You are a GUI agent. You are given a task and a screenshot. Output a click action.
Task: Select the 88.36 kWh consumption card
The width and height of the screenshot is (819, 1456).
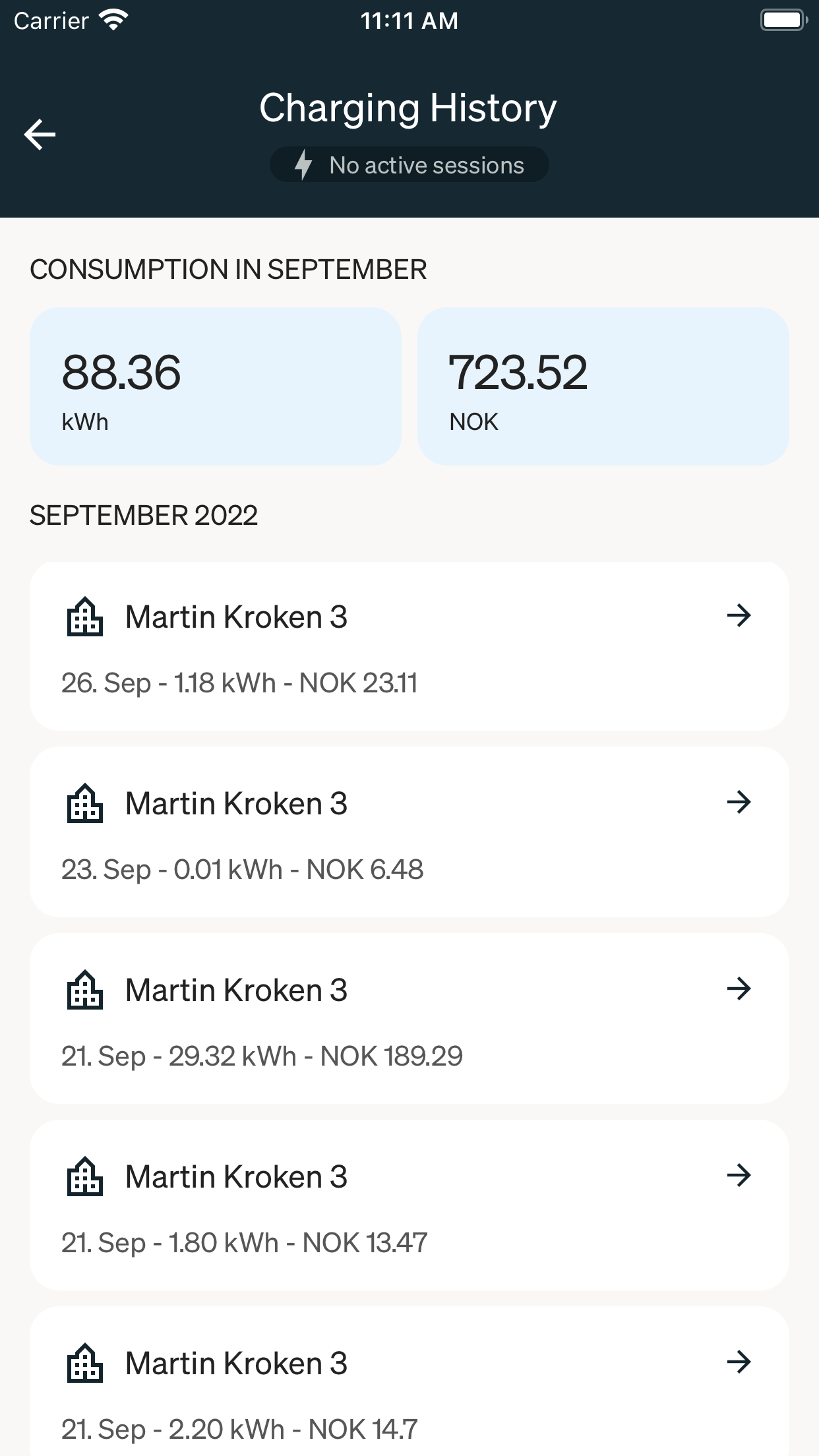pyautogui.click(x=216, y=386)
